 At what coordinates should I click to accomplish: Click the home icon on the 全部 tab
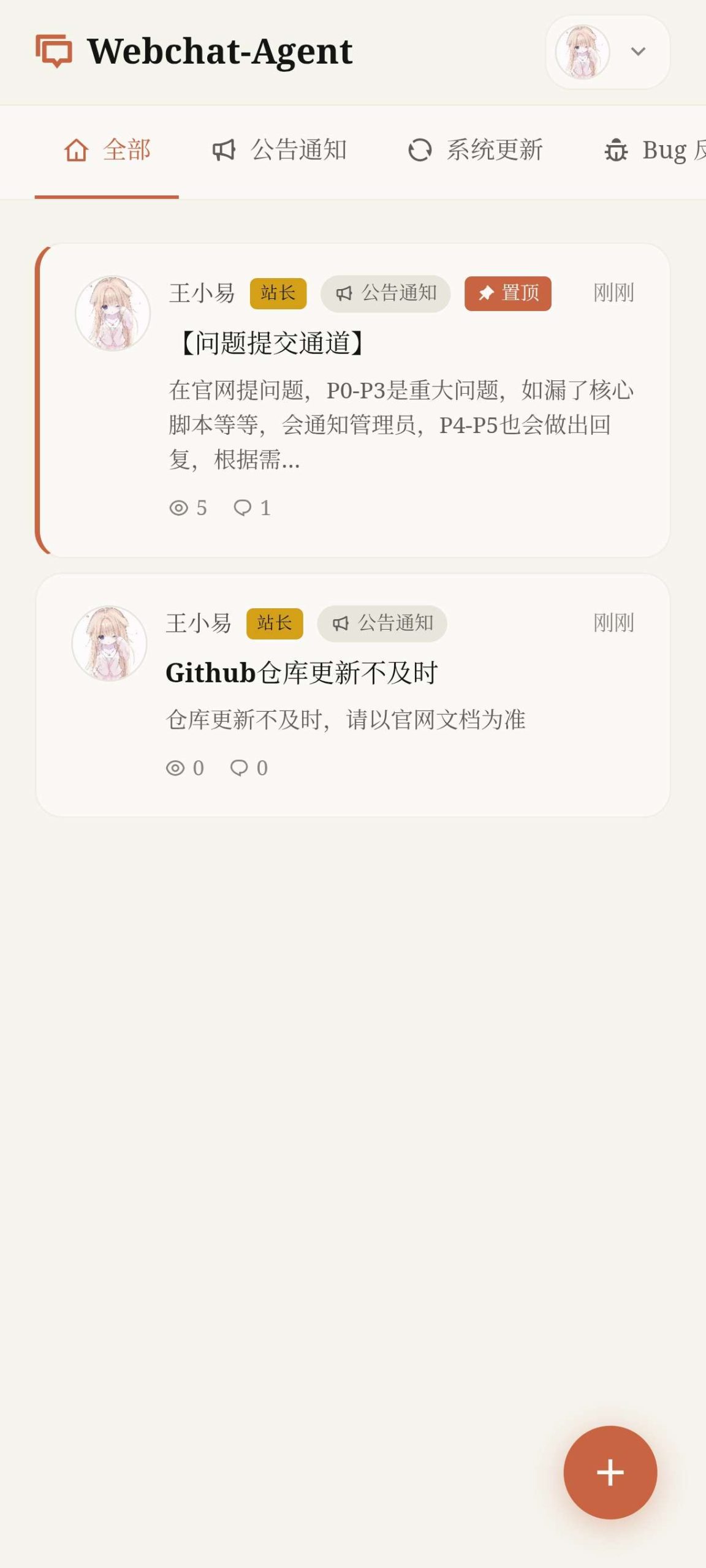pos(76,151)
